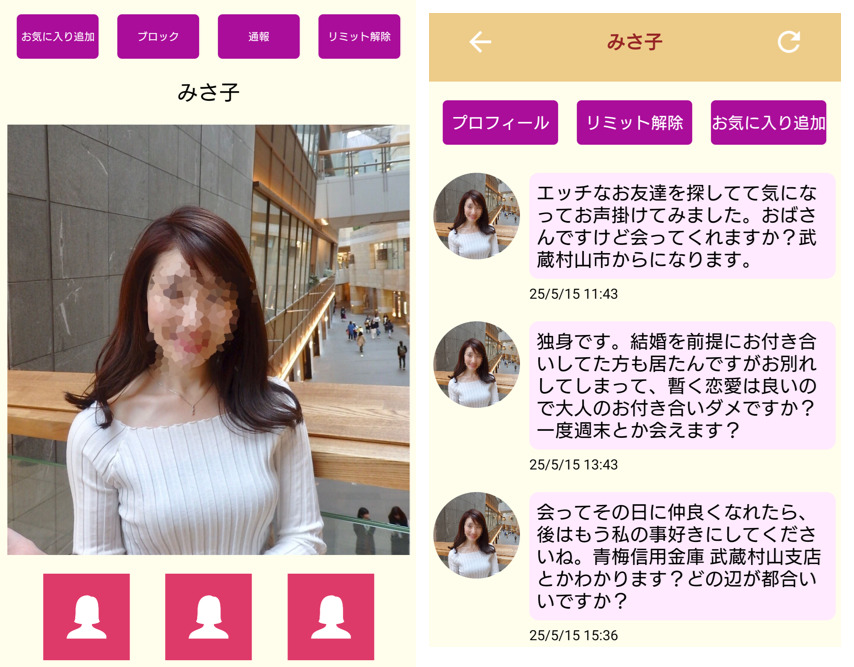Tap お気に入り追加 beside the ブロック button
The image size is (854, 667).
point(58,37)
